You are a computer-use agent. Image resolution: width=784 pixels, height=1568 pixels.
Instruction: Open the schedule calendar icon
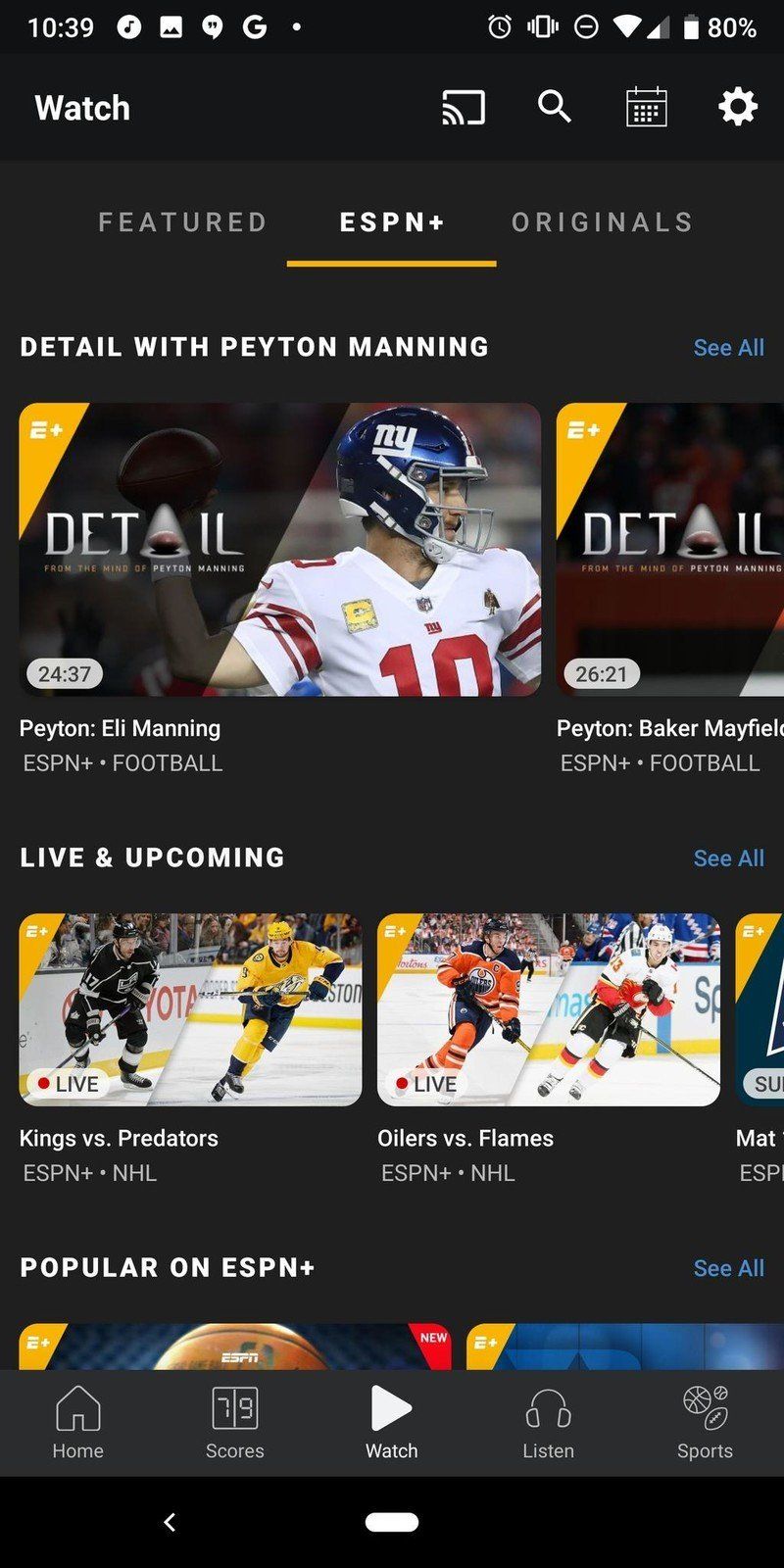click(x=644, y=108)
